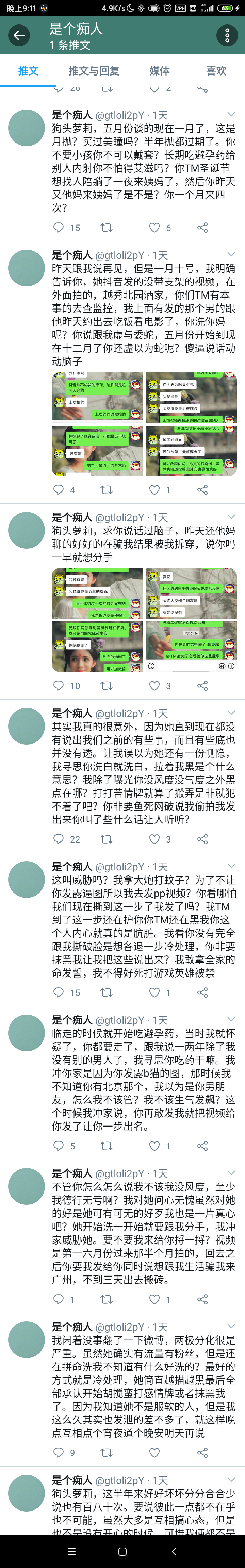Switch to the 媒体 tab
The width and height of the screenshot is (245, 1568).
(160, 71)
